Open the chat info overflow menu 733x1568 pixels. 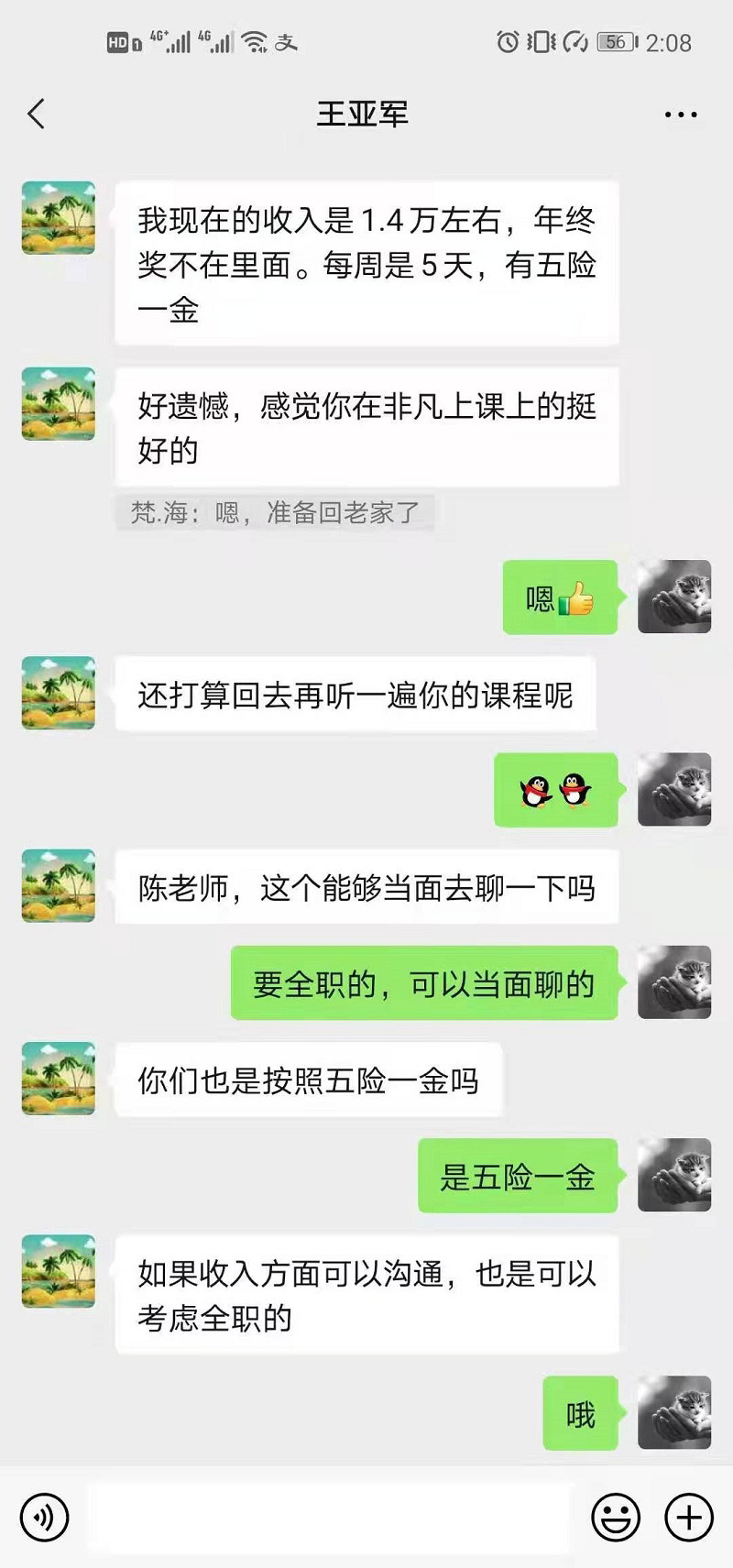click(x=680, y=115)
